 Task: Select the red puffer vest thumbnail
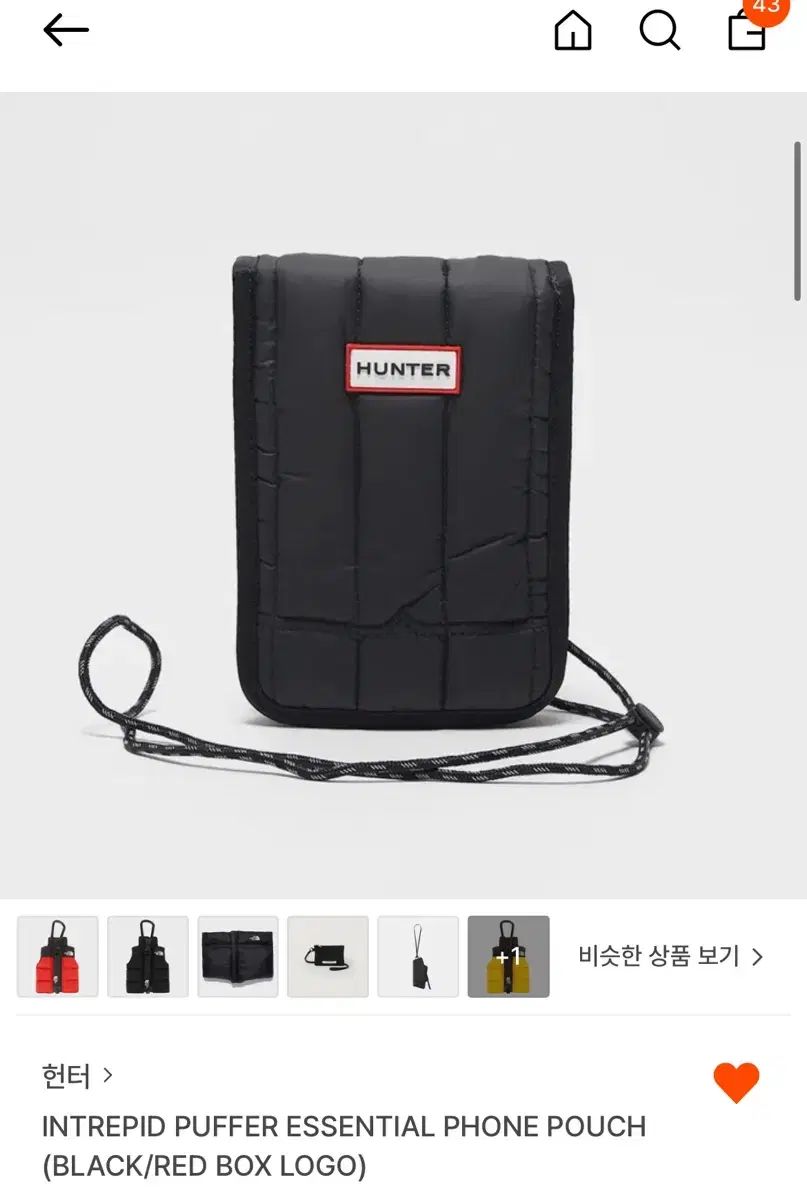pyautogui.click(x=58, y=956)
